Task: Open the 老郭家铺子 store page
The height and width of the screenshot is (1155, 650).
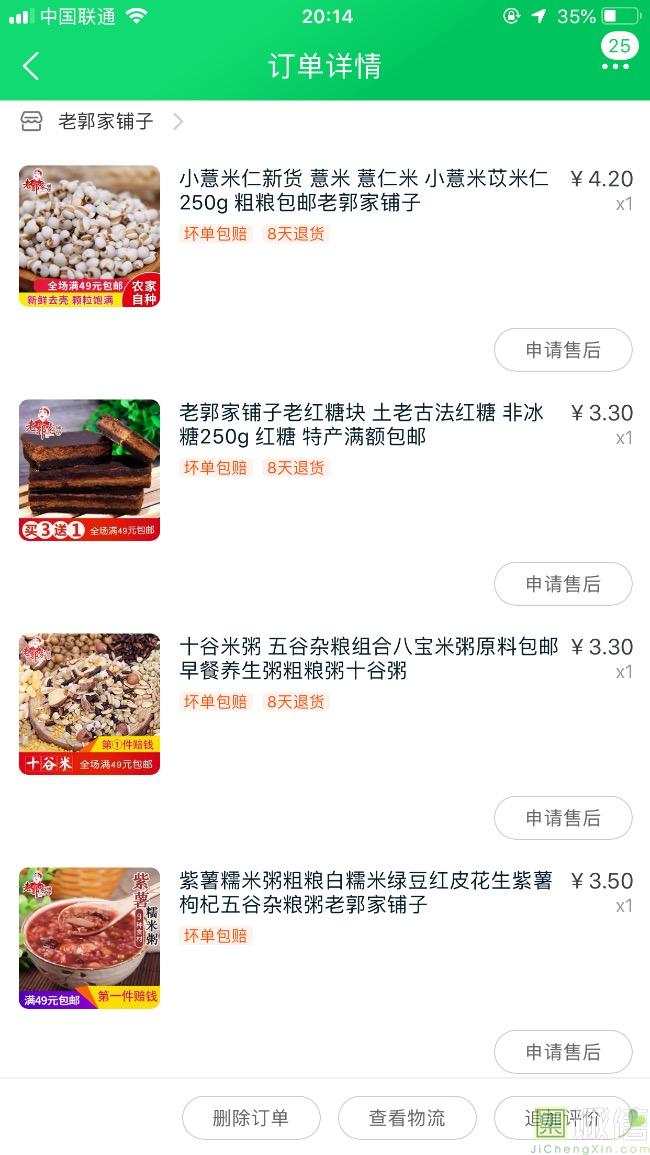Action: (x=105, y=122)
